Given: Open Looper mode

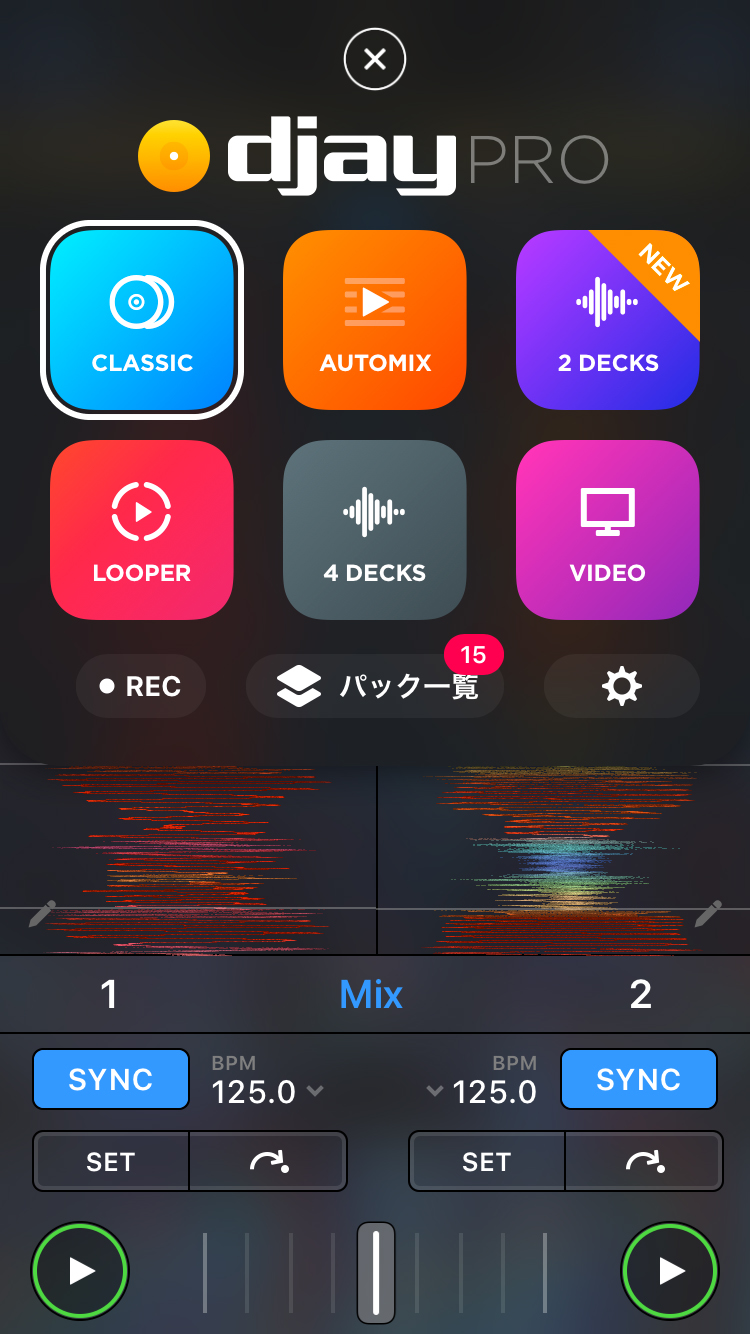Looking at the screenshot, I should click(142, 530).
